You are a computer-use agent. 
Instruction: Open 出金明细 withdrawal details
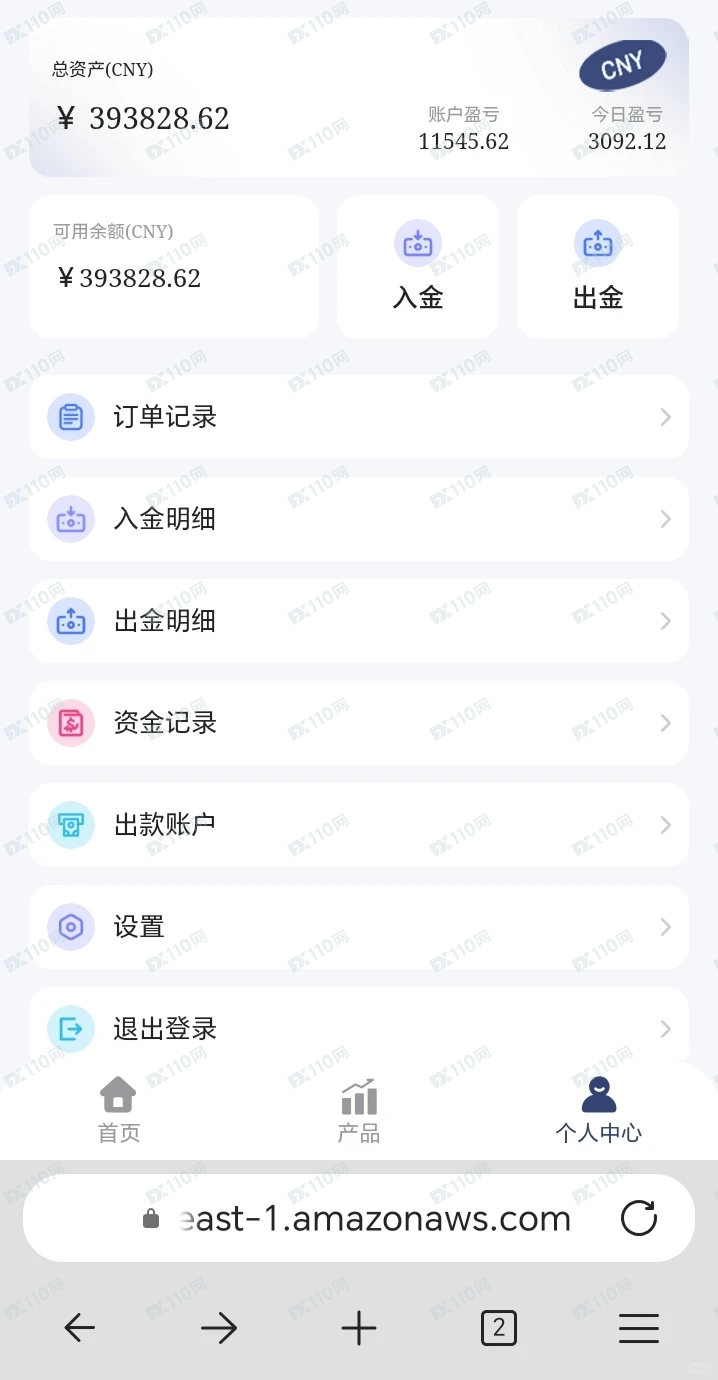pyautogui.click(x=358, y=621)
